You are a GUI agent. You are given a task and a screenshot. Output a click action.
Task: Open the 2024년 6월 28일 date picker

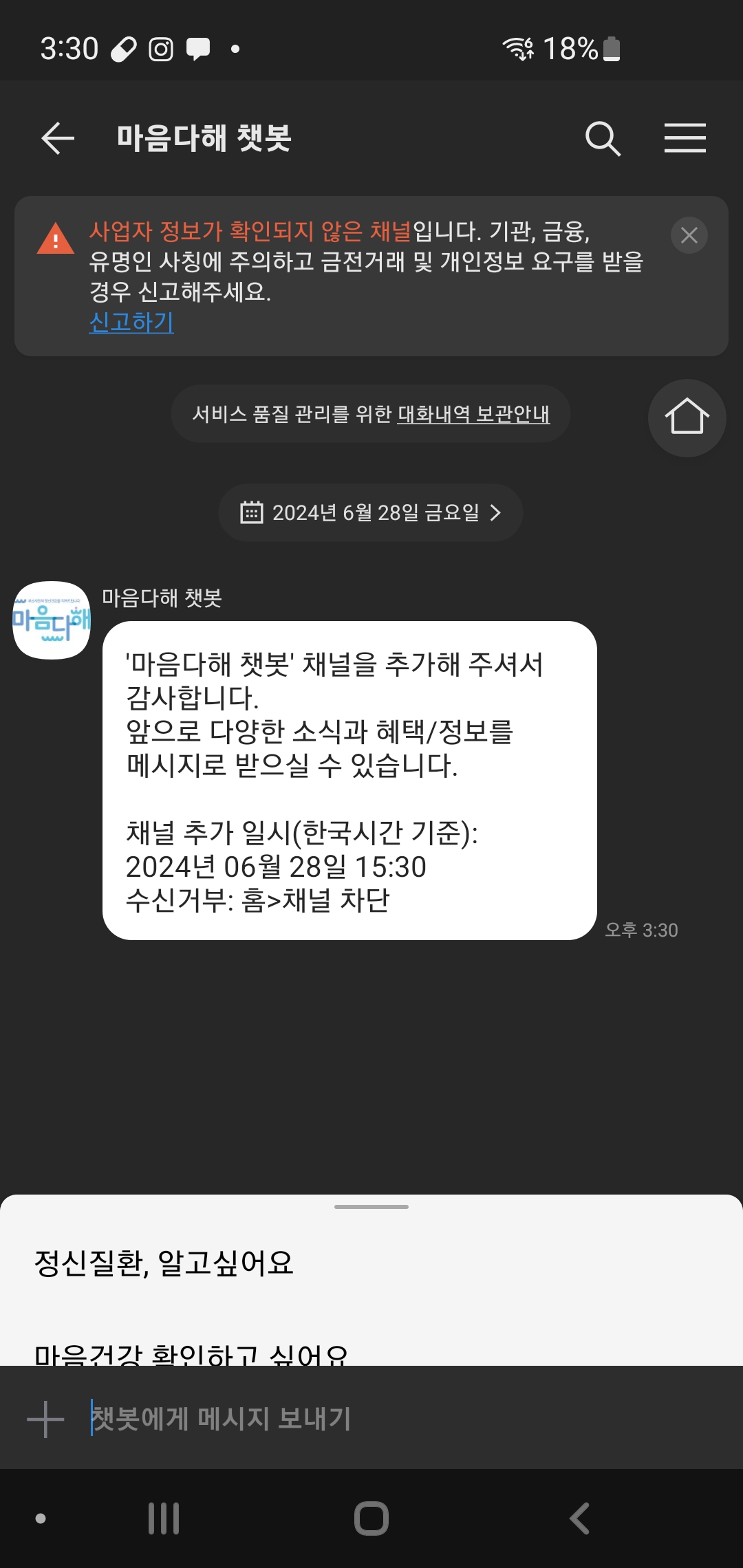[371, 512]
